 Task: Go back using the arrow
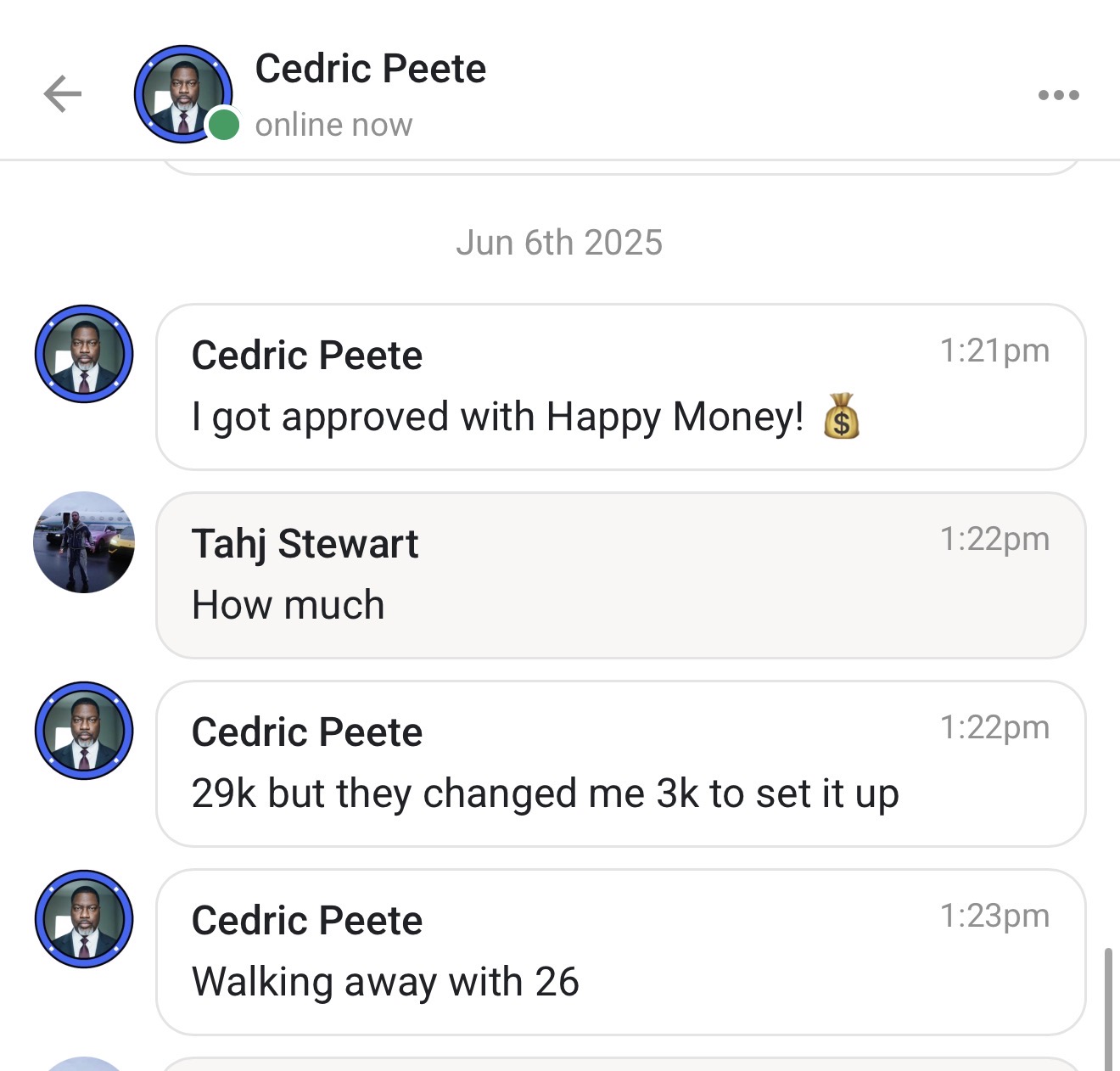tap(63, 94)
